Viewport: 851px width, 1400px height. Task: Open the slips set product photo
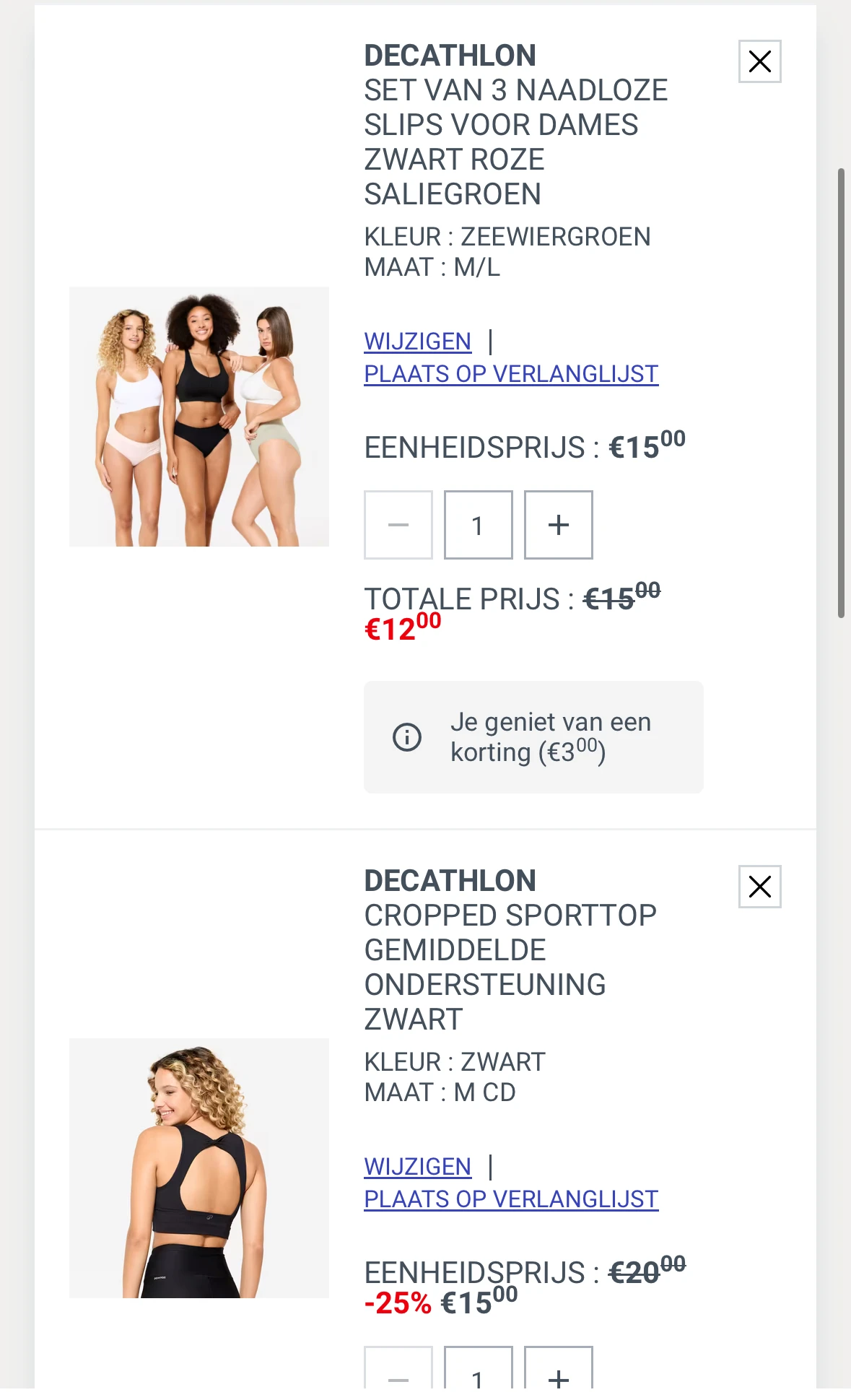(199, 417)
